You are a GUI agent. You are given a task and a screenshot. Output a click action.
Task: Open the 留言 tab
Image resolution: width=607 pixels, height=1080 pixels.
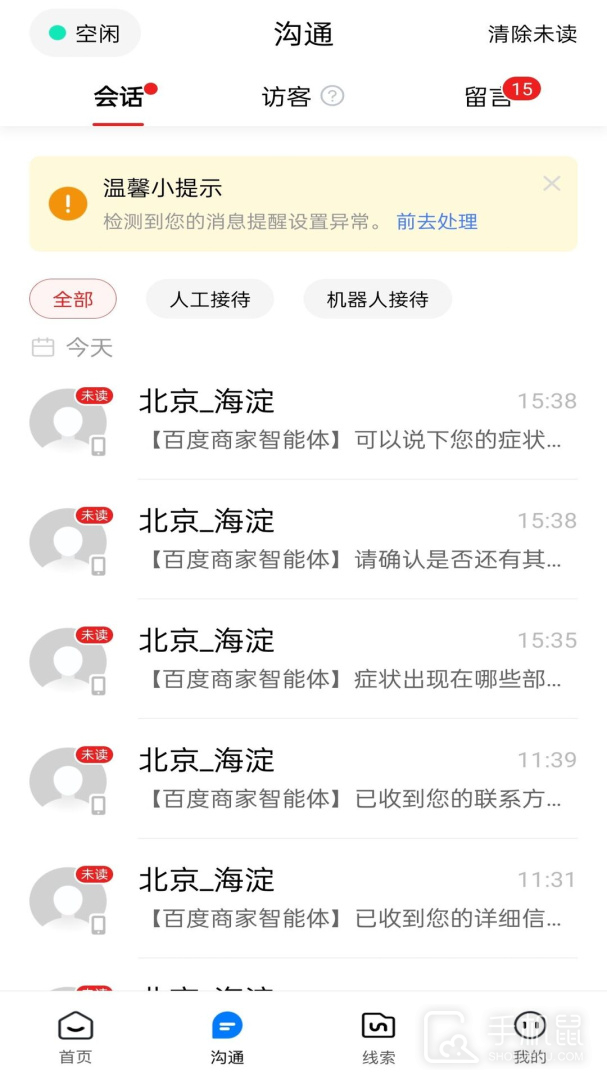(x=489, y=97)
